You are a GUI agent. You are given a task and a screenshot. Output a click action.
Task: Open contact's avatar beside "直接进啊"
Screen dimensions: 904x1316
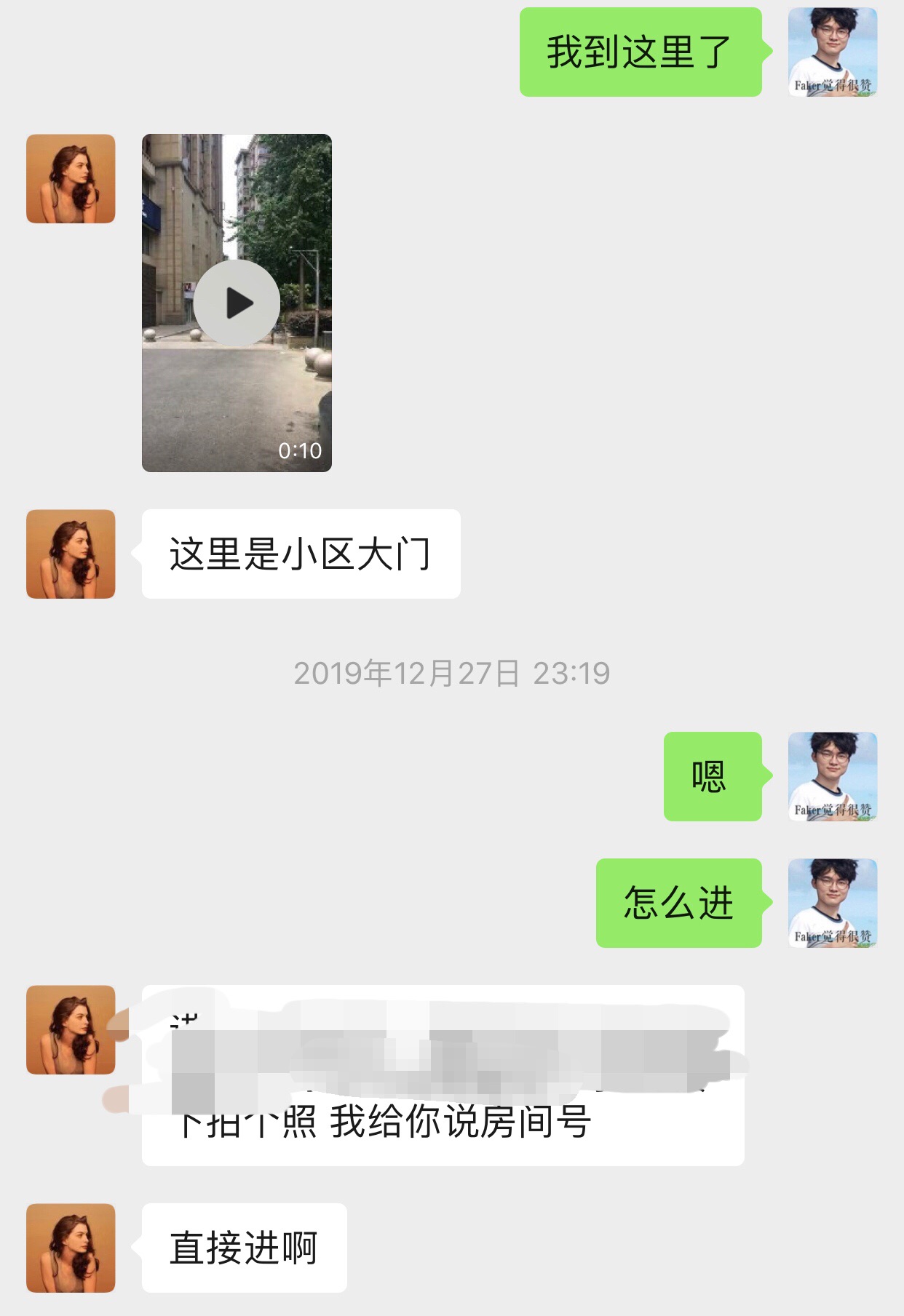pyautogui.click(x=71, y=1248)
